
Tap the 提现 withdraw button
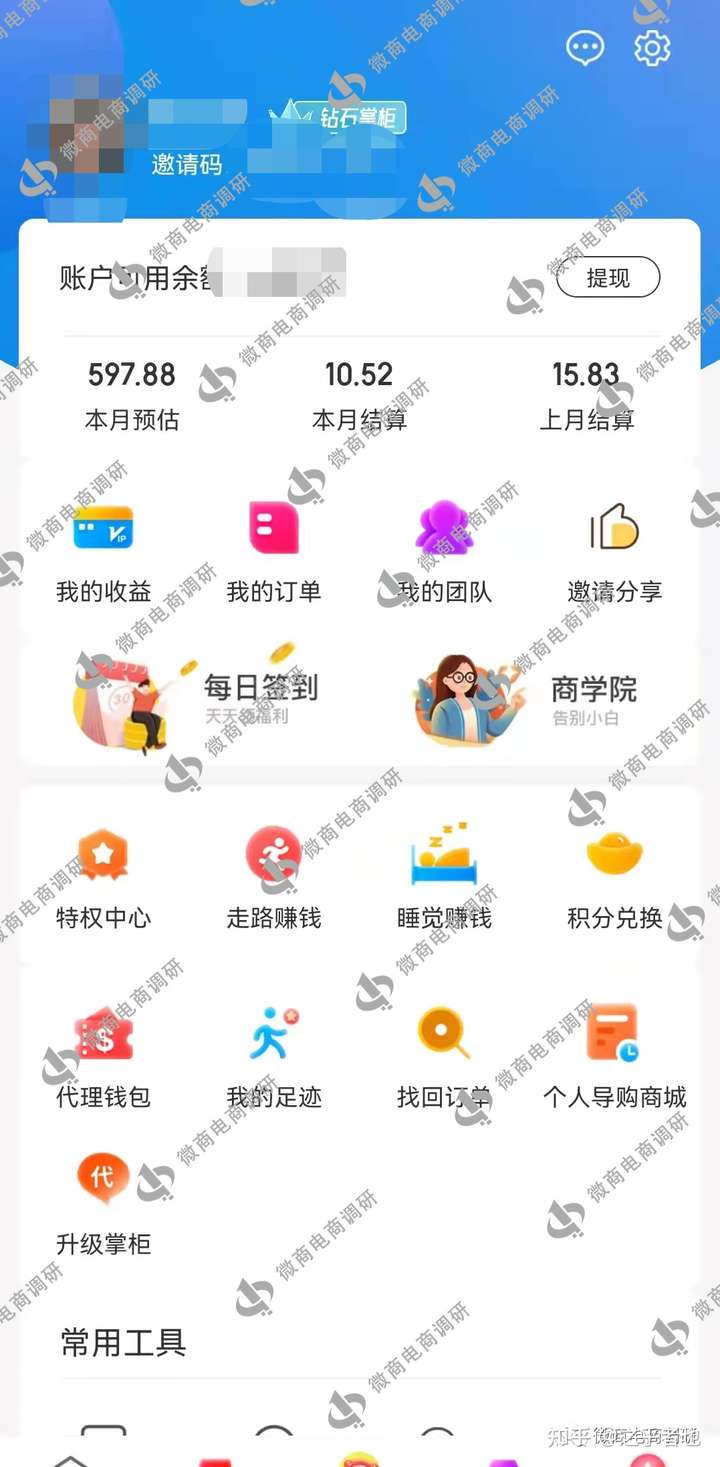click(x=608, y=278)
